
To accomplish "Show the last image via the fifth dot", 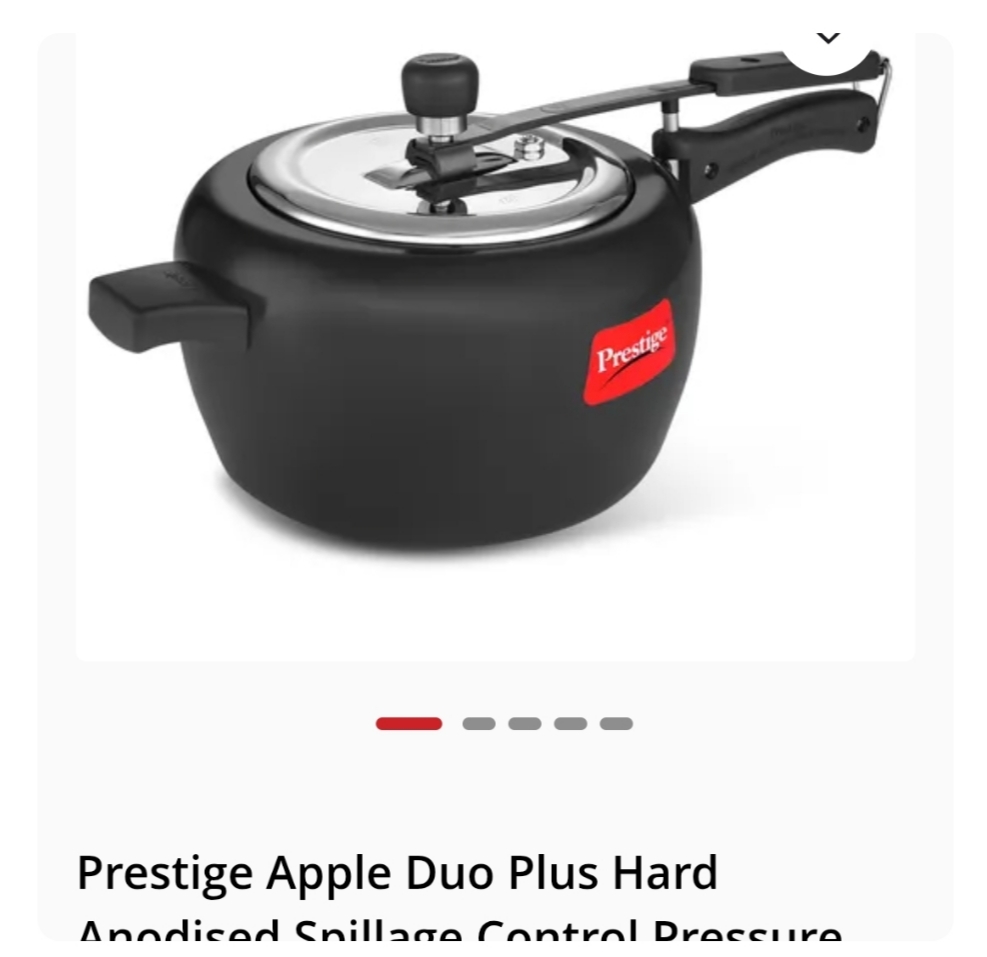I will (616, 723).
